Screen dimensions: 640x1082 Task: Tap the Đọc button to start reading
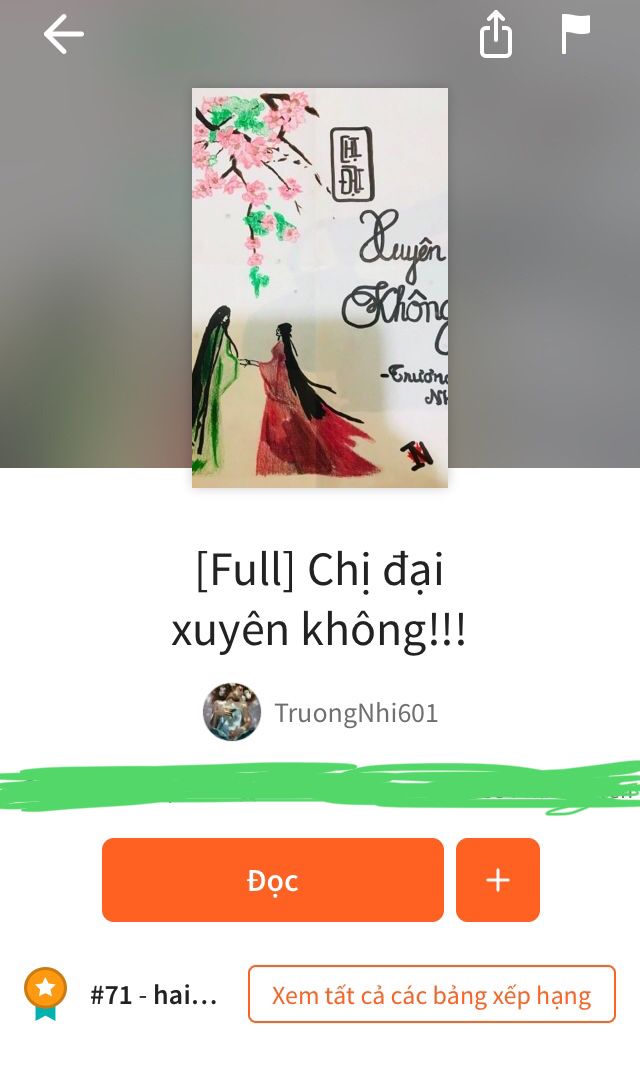(x=273, y=880)
